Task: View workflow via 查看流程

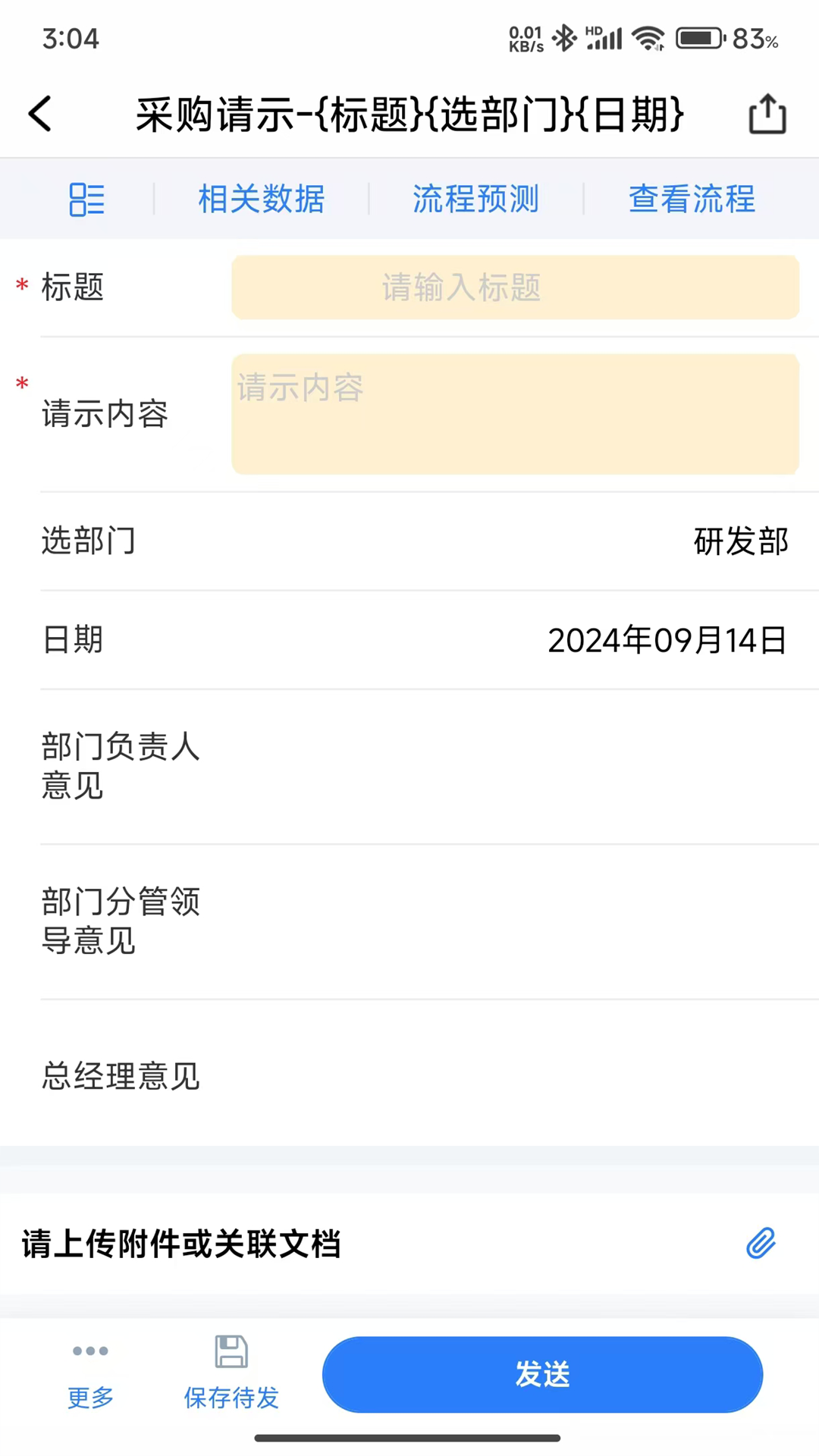Action: [691, 199]
